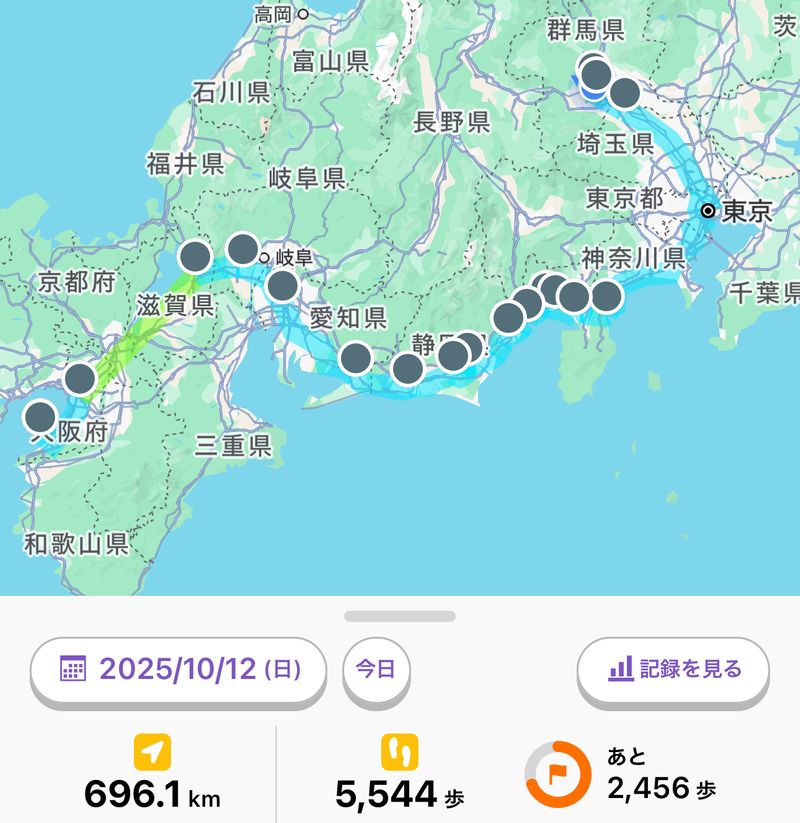
Task: Select the rightmost map marker in 群馬県
Action: (624, 93)
